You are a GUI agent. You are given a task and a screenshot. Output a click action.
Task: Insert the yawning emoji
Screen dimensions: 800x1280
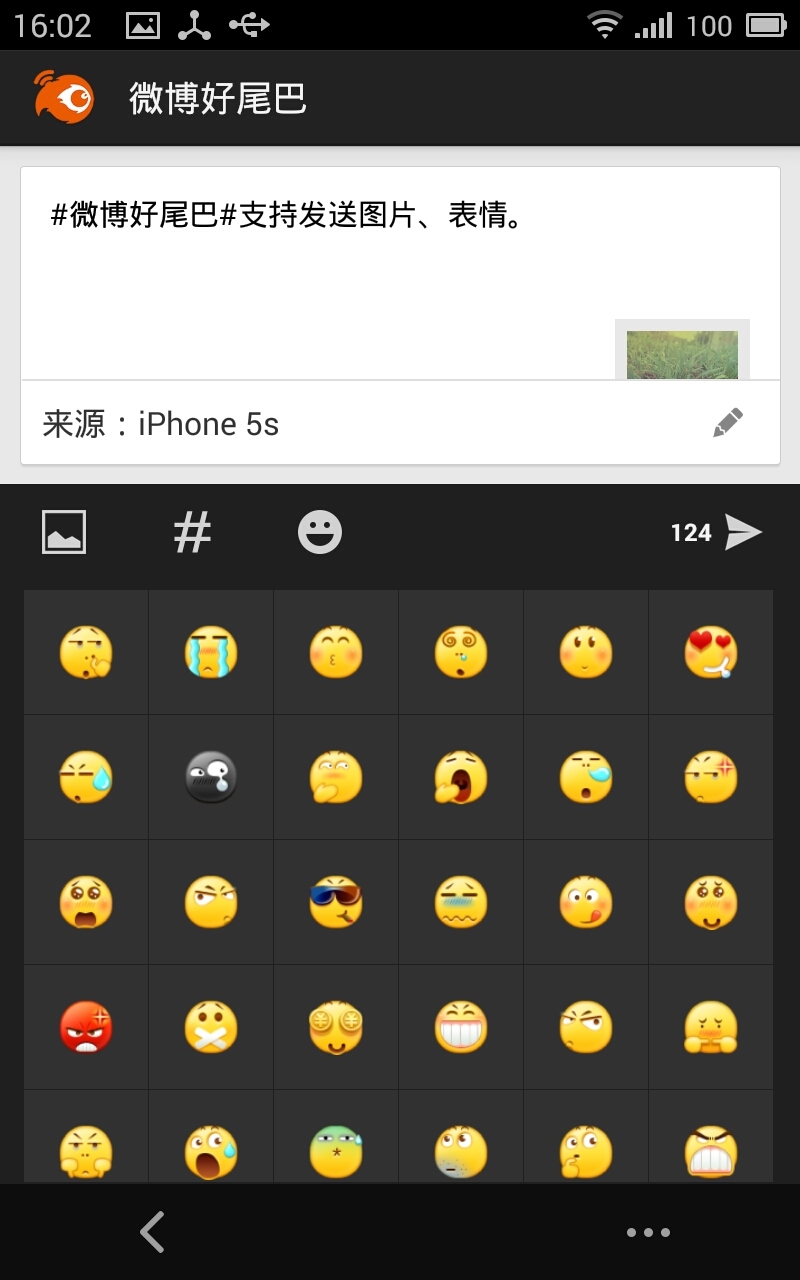click(461, 777)
